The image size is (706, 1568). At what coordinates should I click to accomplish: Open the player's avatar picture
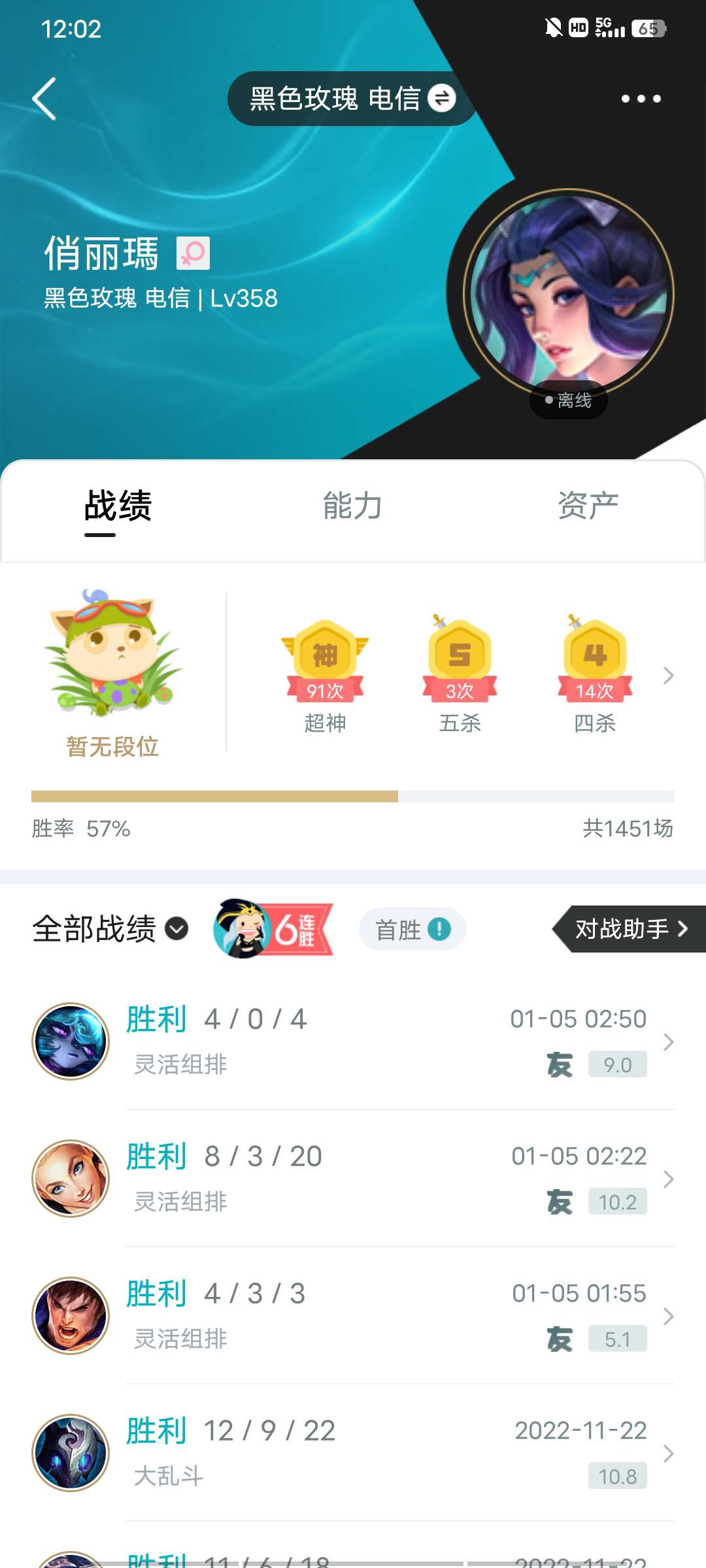tap(569, 293)
